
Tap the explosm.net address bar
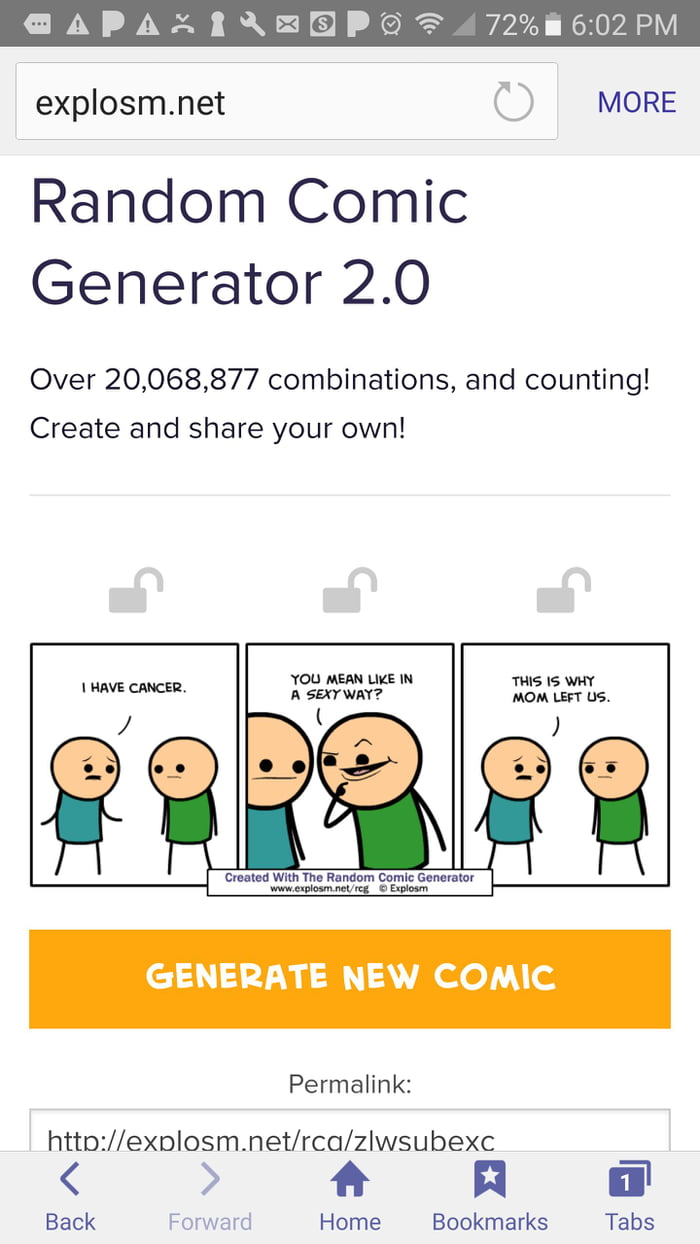(x=250, y=102)
